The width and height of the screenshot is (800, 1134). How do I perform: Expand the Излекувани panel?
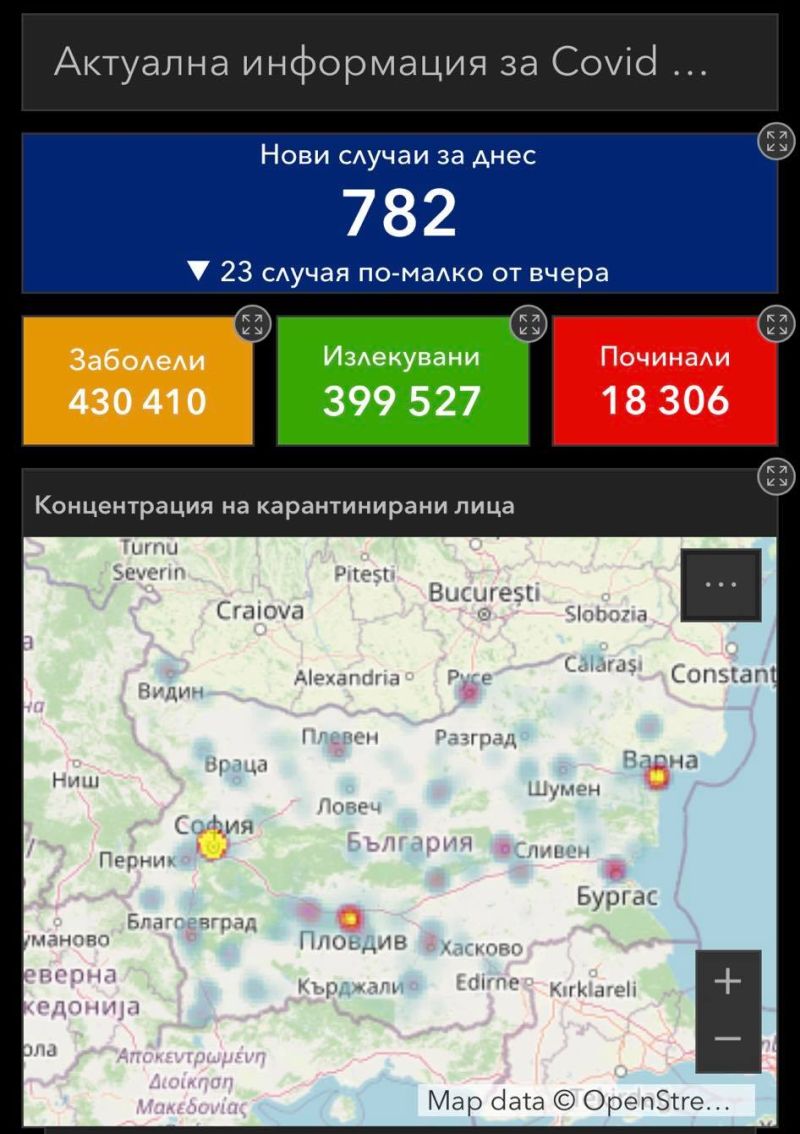click(529, 324)
